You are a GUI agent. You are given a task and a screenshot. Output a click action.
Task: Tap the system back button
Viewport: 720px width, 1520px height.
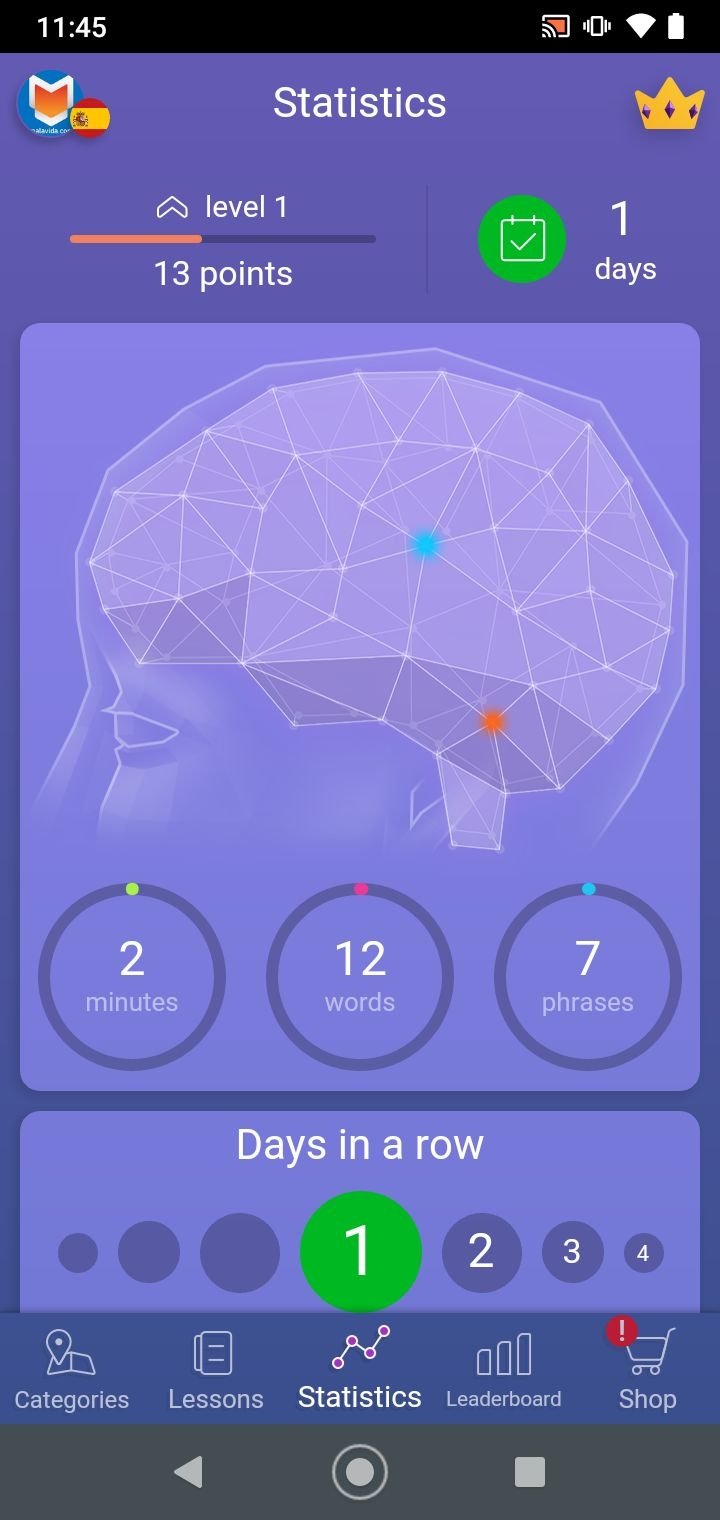click(188, 1472)
